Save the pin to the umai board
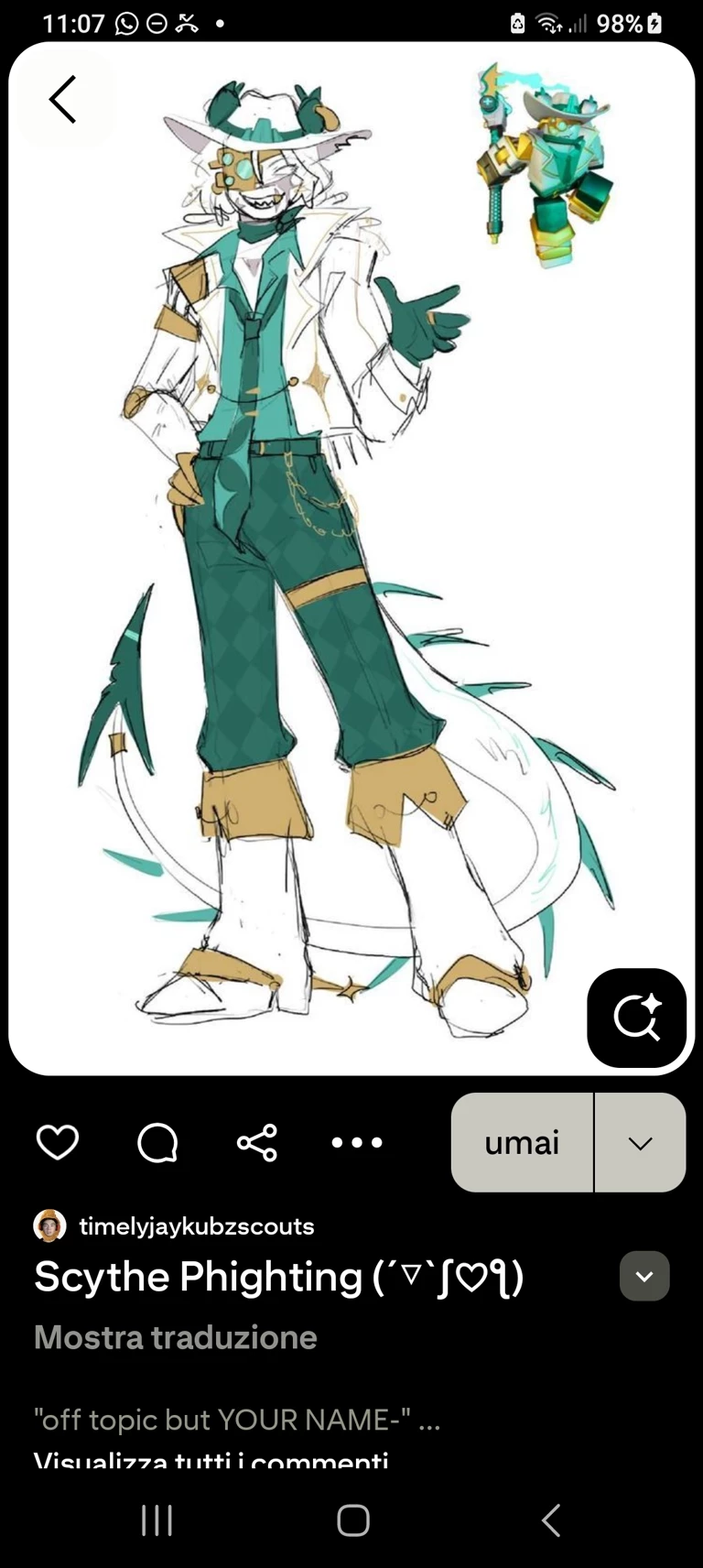 [522, 1142]
